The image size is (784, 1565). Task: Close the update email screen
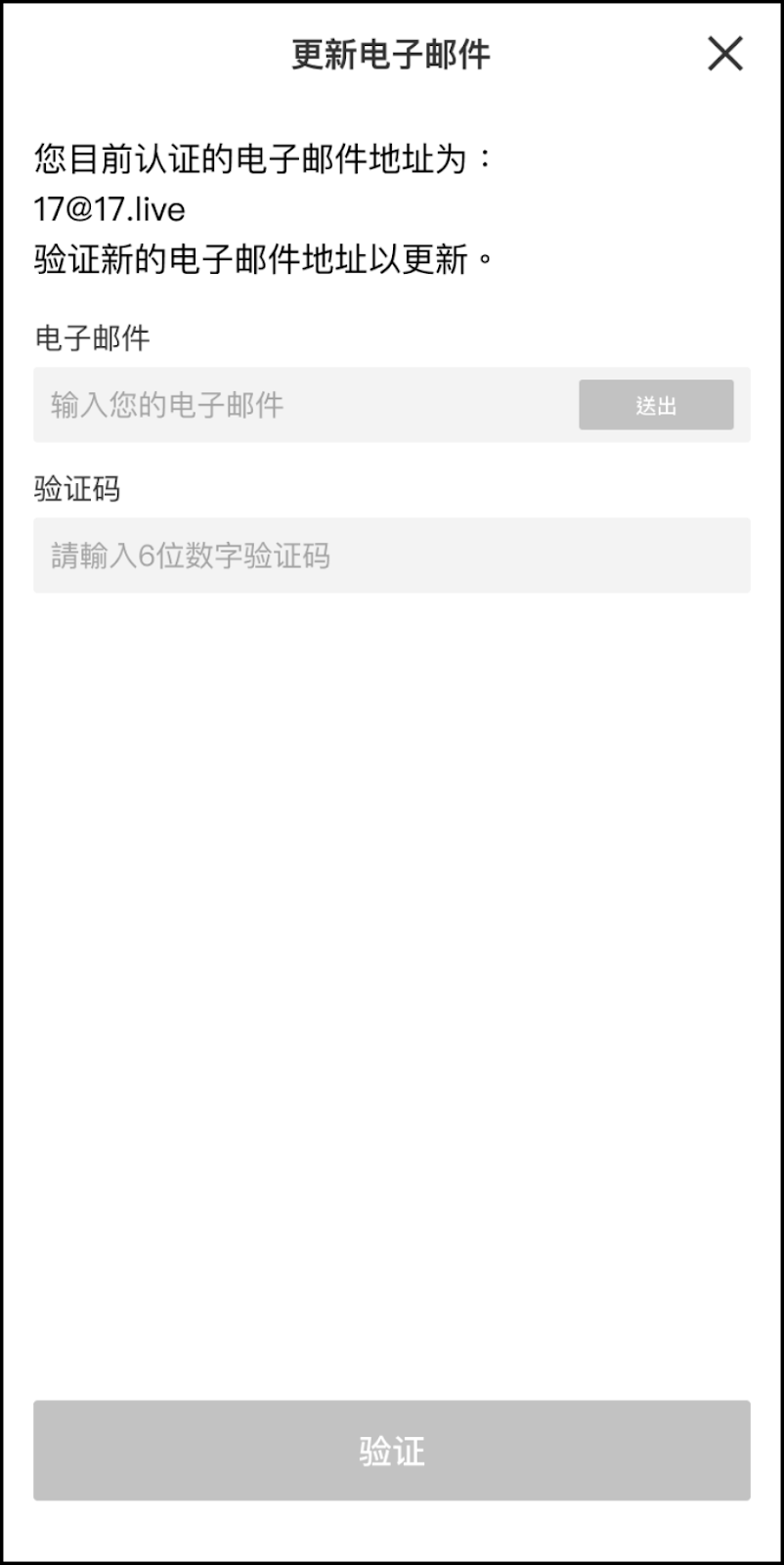point(724,54)
